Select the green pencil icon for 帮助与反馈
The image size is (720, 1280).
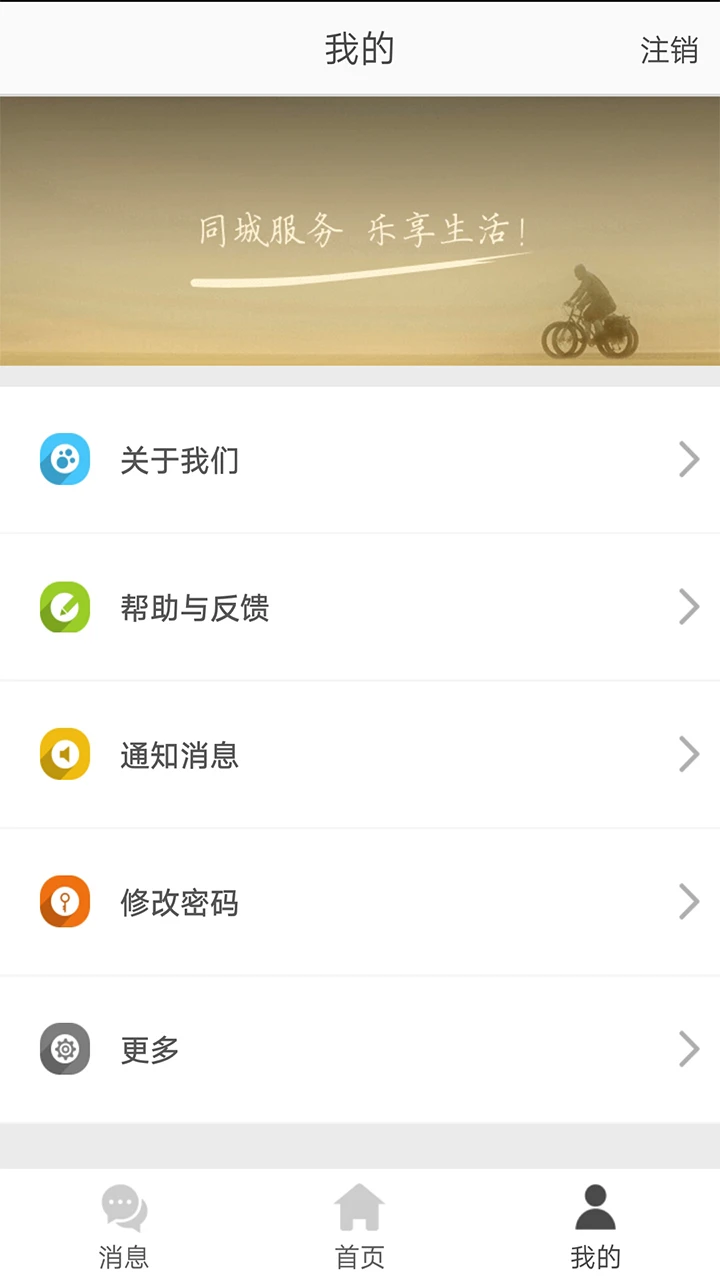pos(64,607)
